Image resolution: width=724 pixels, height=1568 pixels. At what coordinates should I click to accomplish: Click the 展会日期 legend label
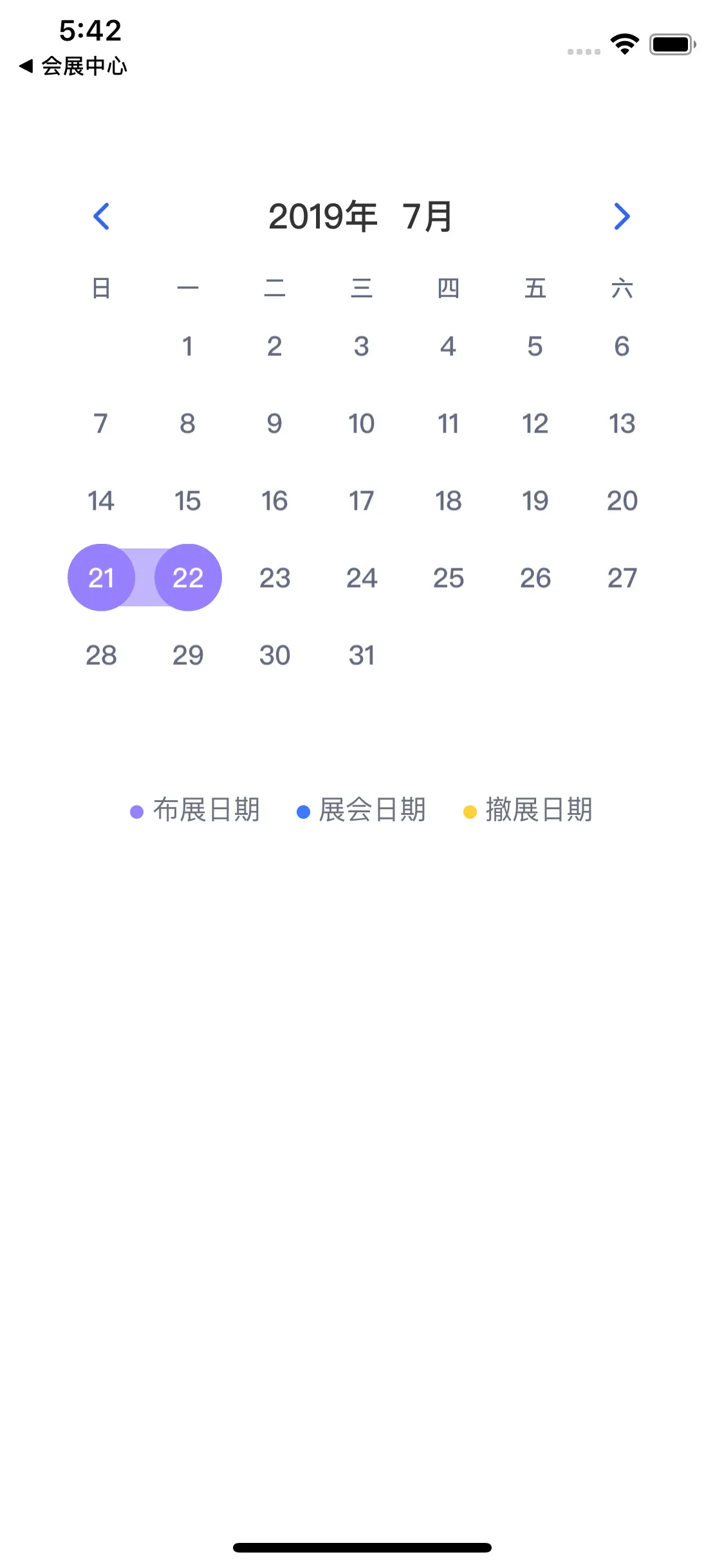coord(371,811)
